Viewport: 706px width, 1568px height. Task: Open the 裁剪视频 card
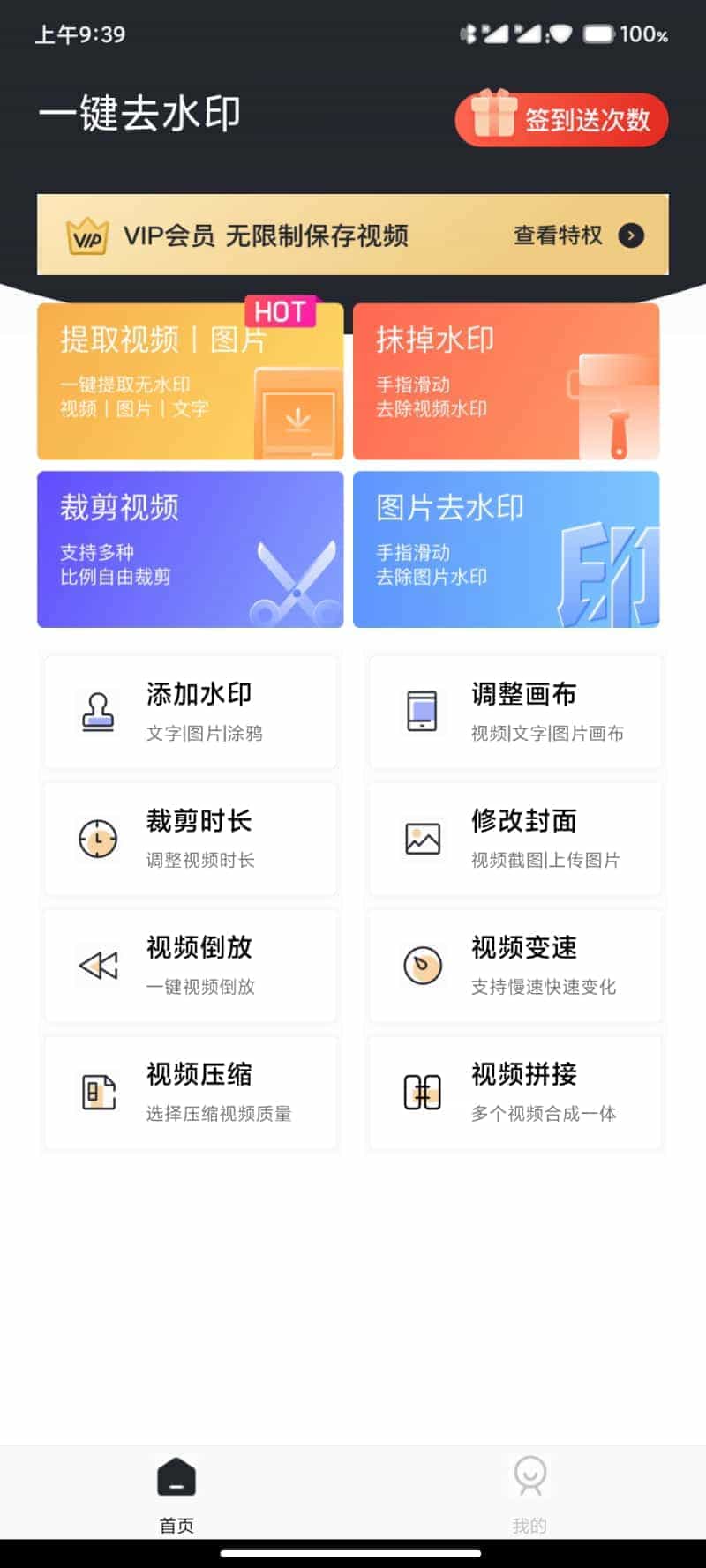click(x=190, y=549)
